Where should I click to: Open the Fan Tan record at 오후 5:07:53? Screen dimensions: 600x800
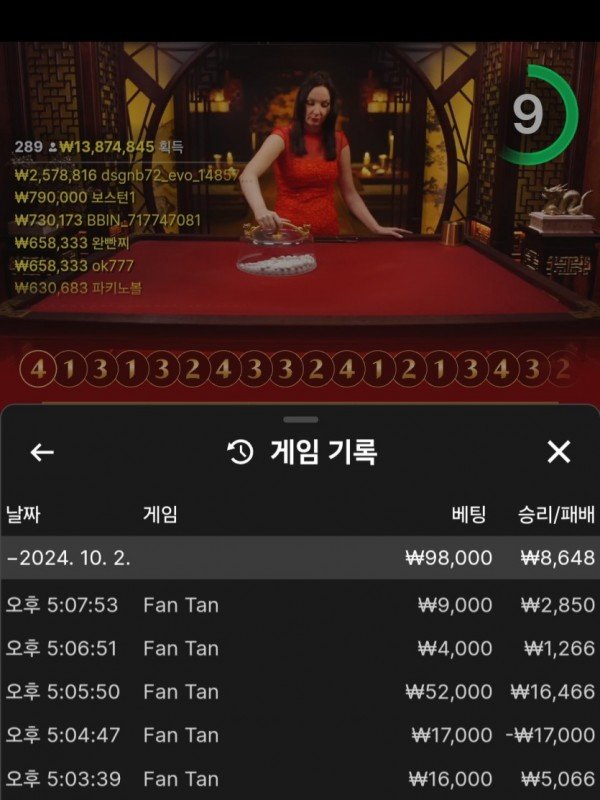pyautogui.click(x=300, y=605)
